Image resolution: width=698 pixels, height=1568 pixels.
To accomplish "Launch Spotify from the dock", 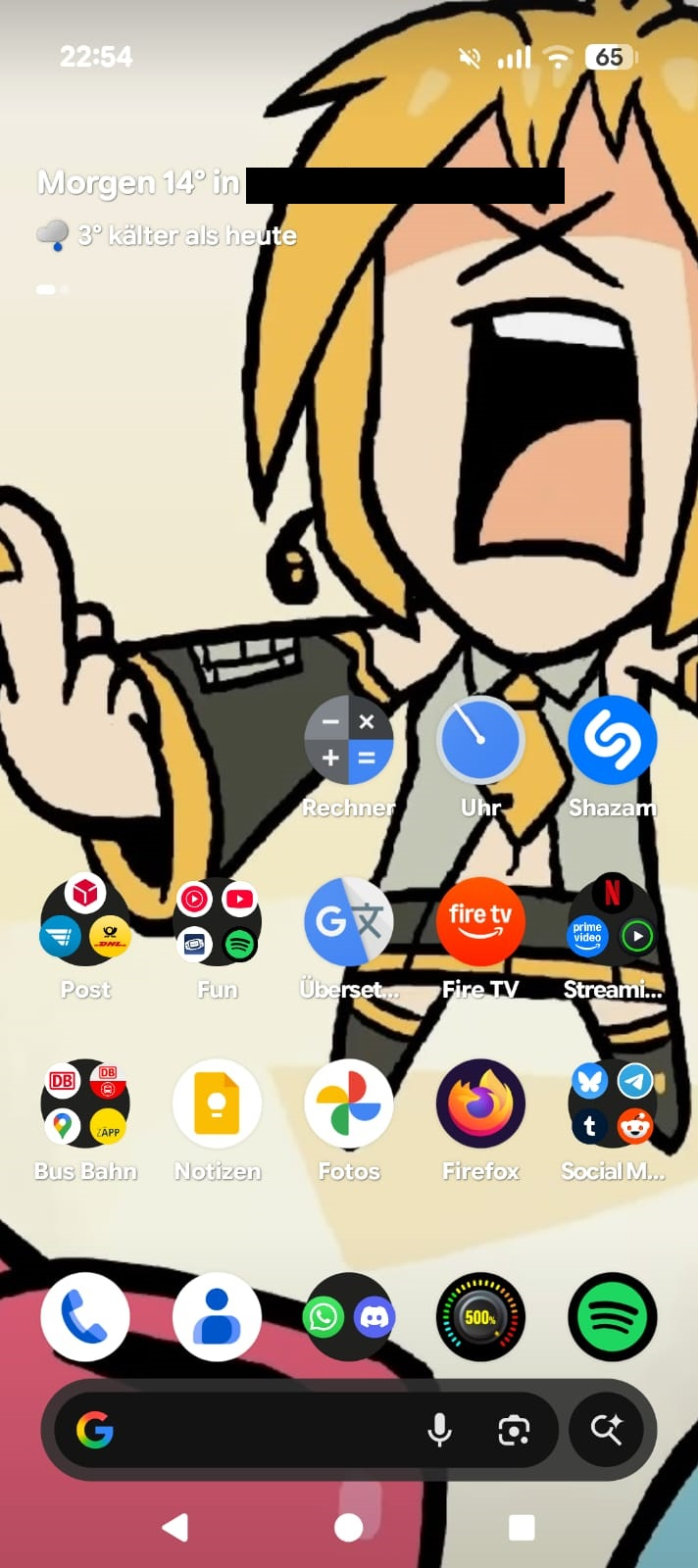I will click(x=612, y=1317).
